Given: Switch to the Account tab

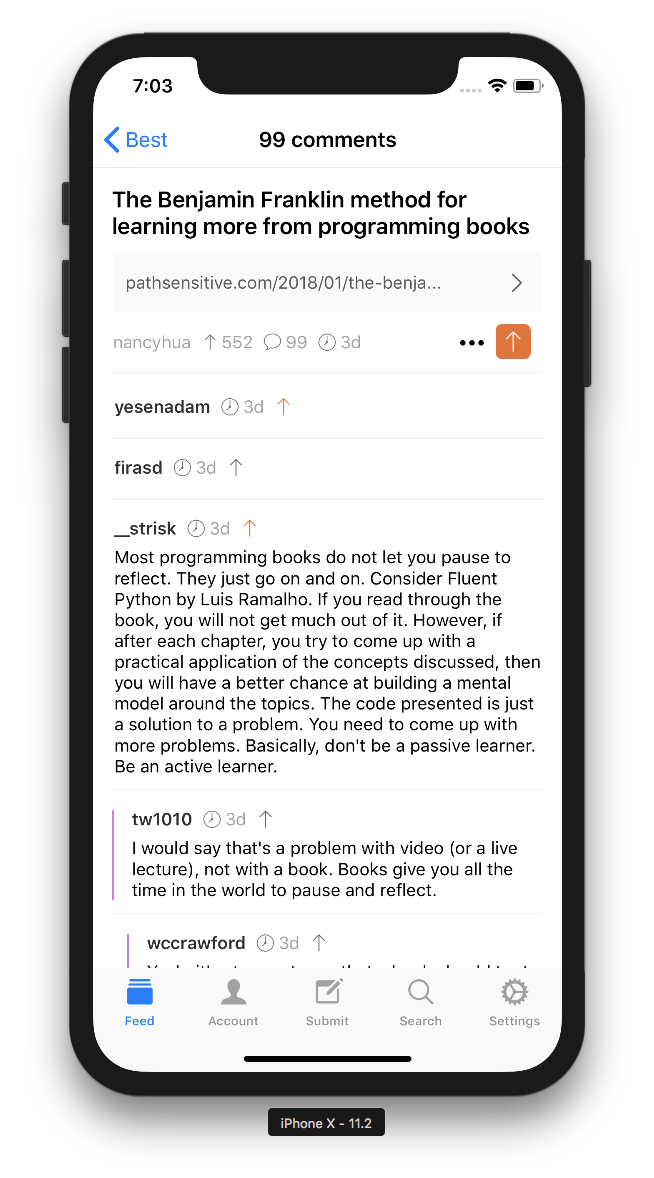Looking at the screenshot, I should point(233,1003).
